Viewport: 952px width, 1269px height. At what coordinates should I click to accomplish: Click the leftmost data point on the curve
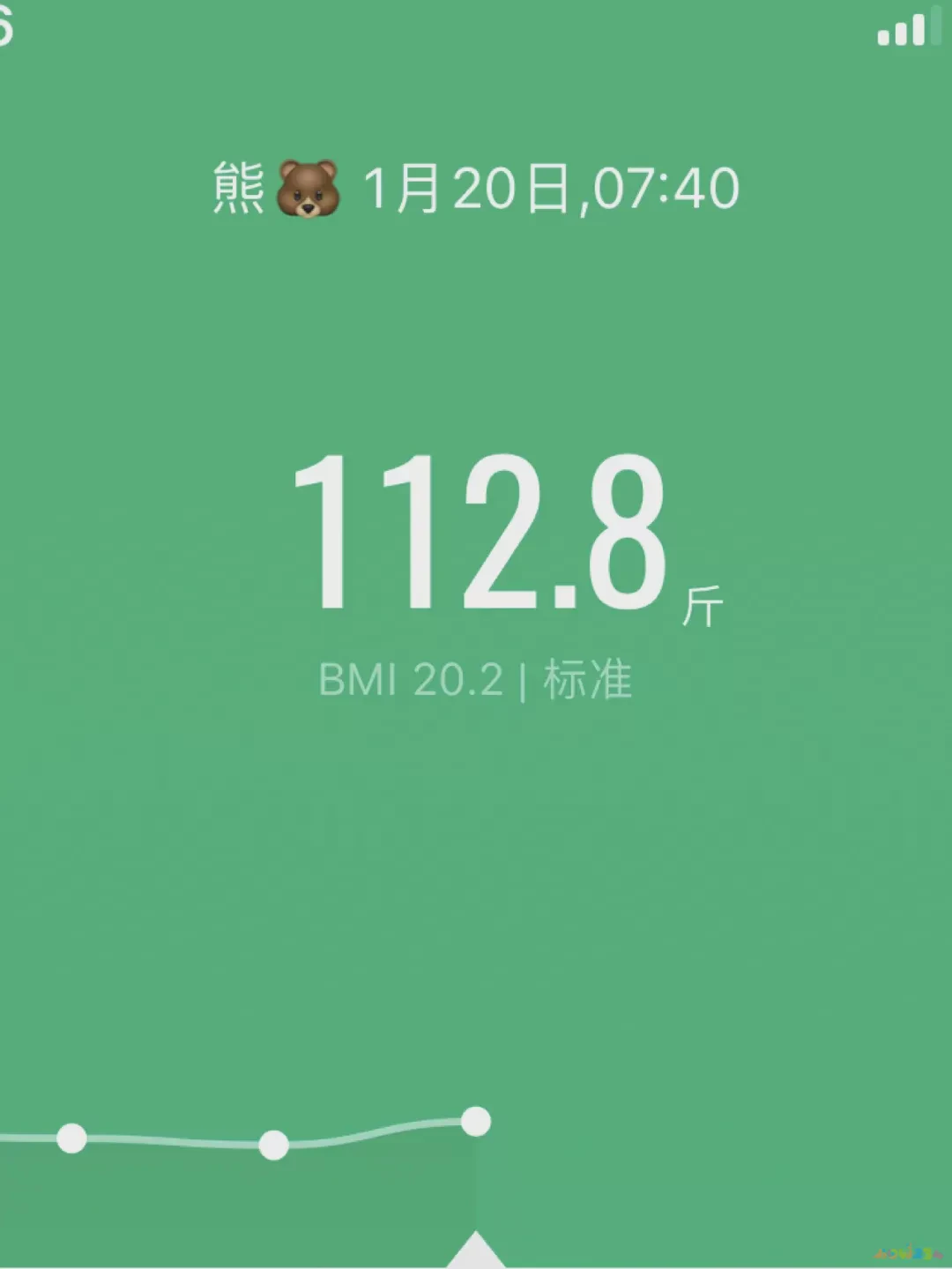tap(72, 1138)
